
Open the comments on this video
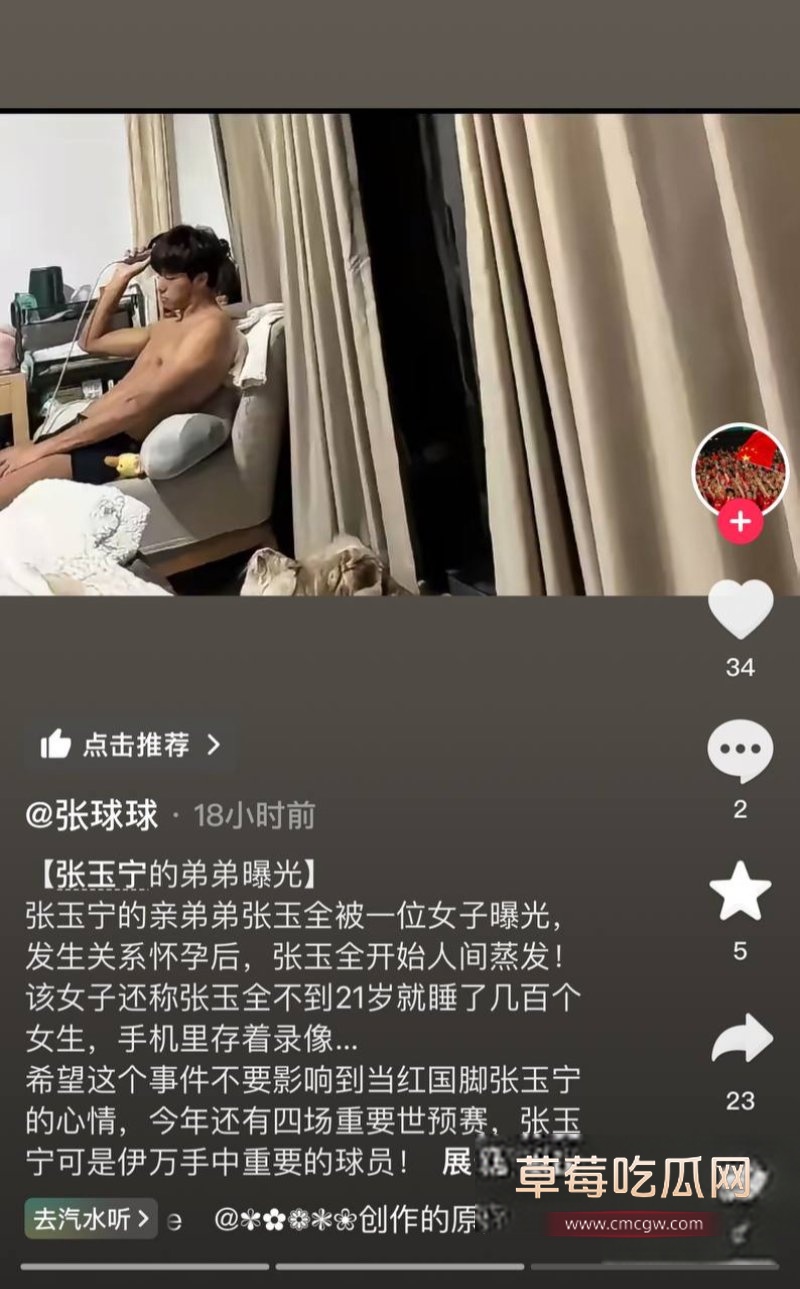click(740, 751)
